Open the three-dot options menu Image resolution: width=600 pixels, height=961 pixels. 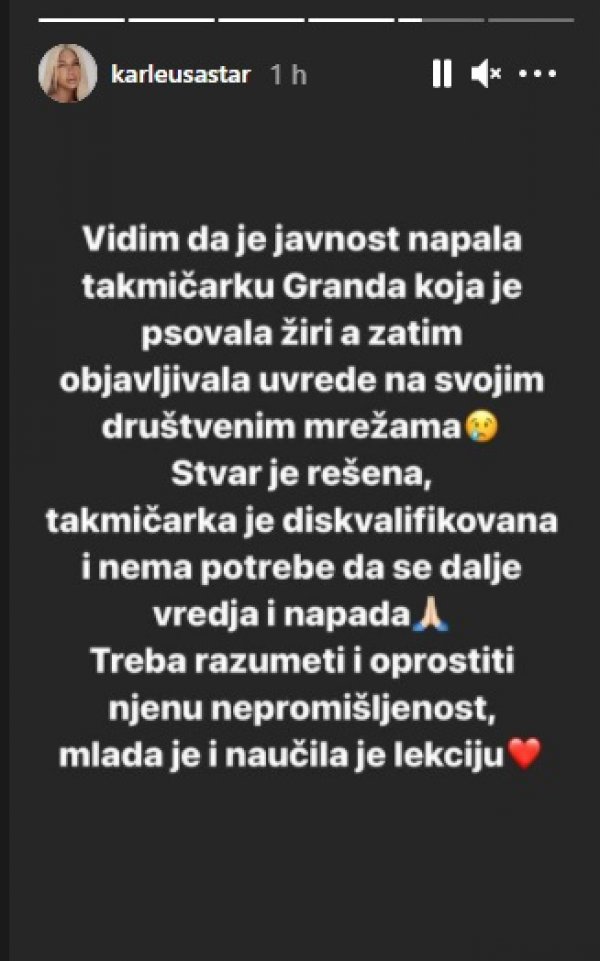tap(538, 74)
